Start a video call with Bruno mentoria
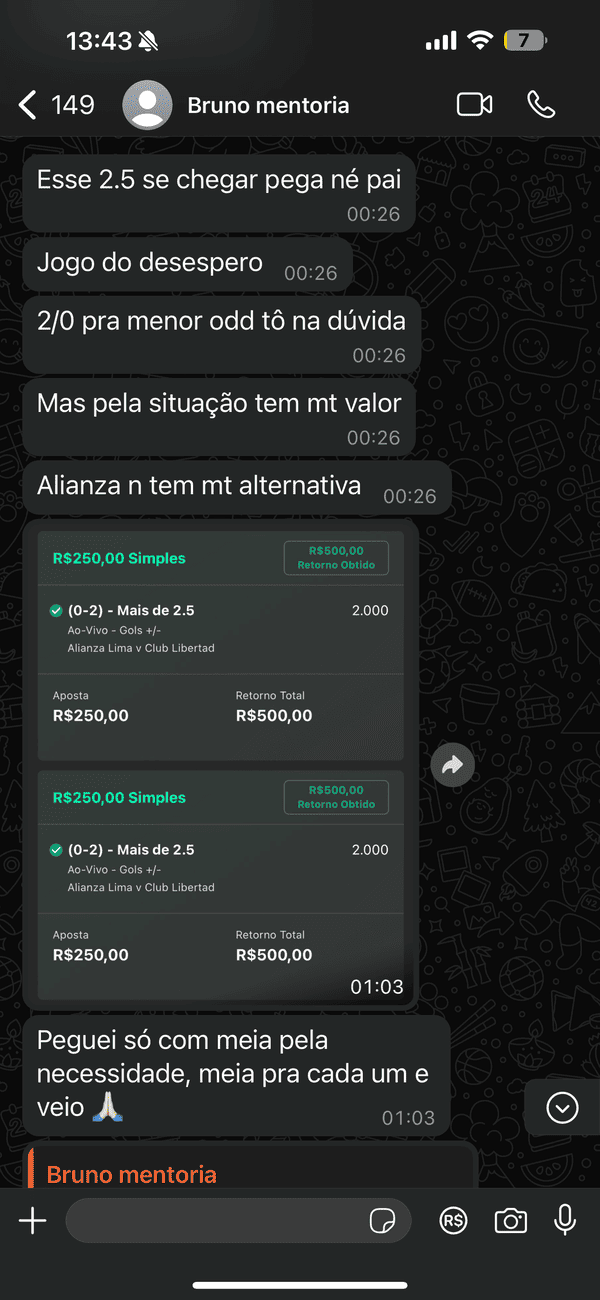The height and width of the screenshot is (1300, 600). pos(474,104)
